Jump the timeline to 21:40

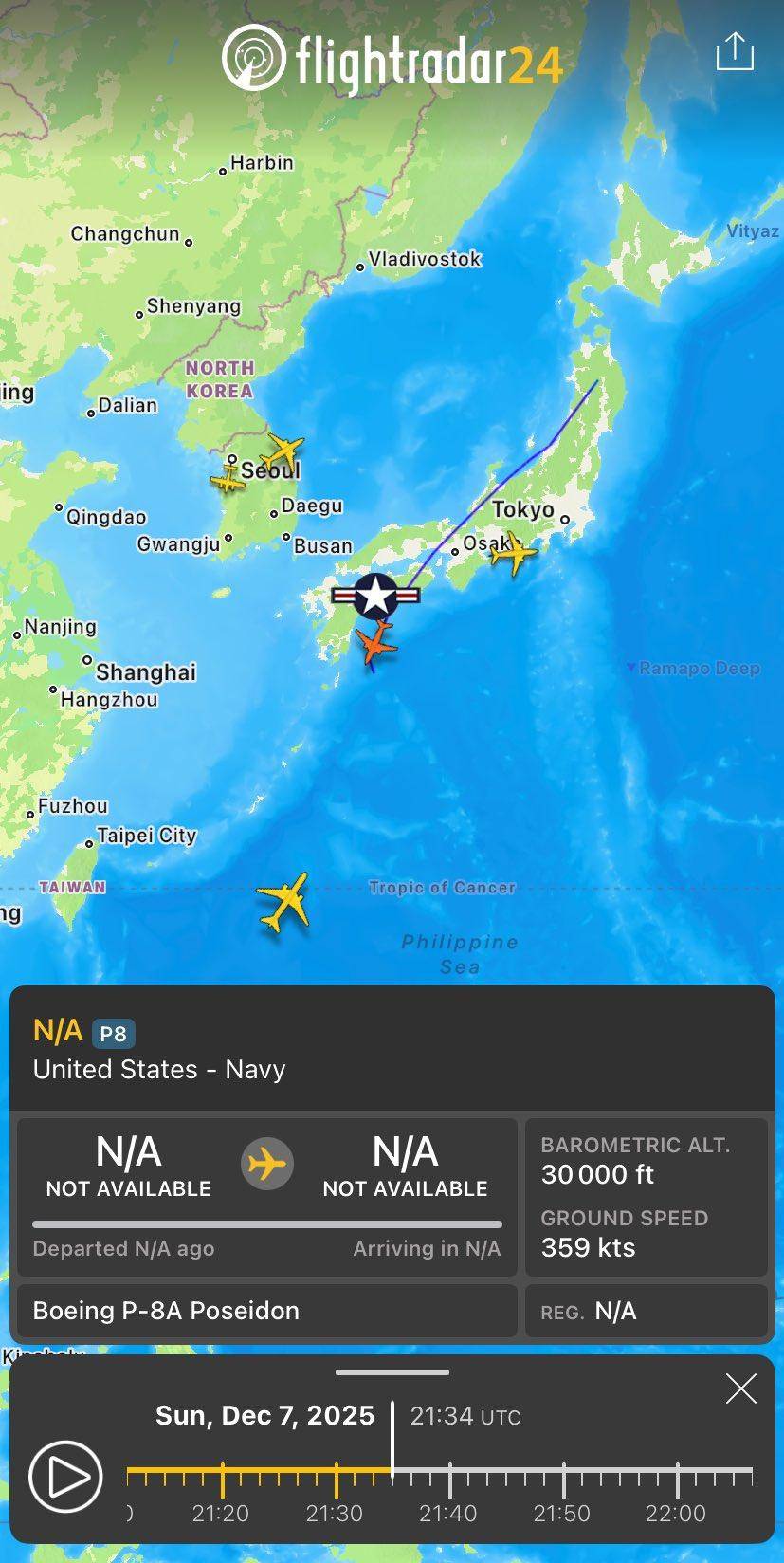[449, 1480]
